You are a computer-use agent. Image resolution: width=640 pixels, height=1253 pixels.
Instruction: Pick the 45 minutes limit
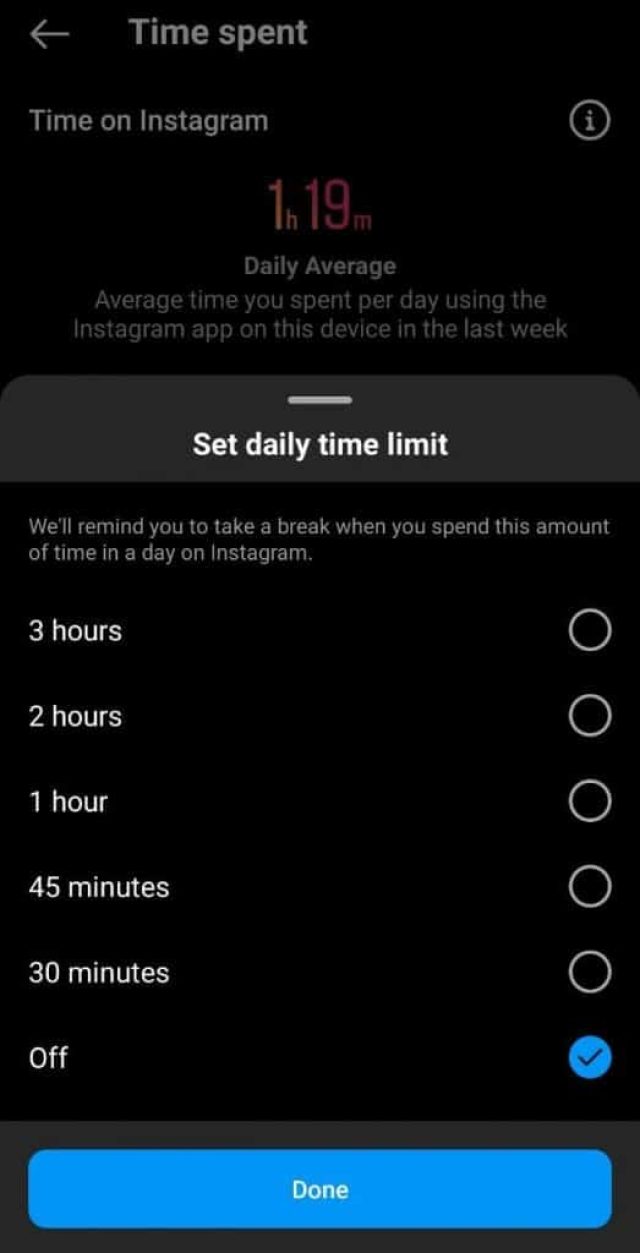(589, 887)
